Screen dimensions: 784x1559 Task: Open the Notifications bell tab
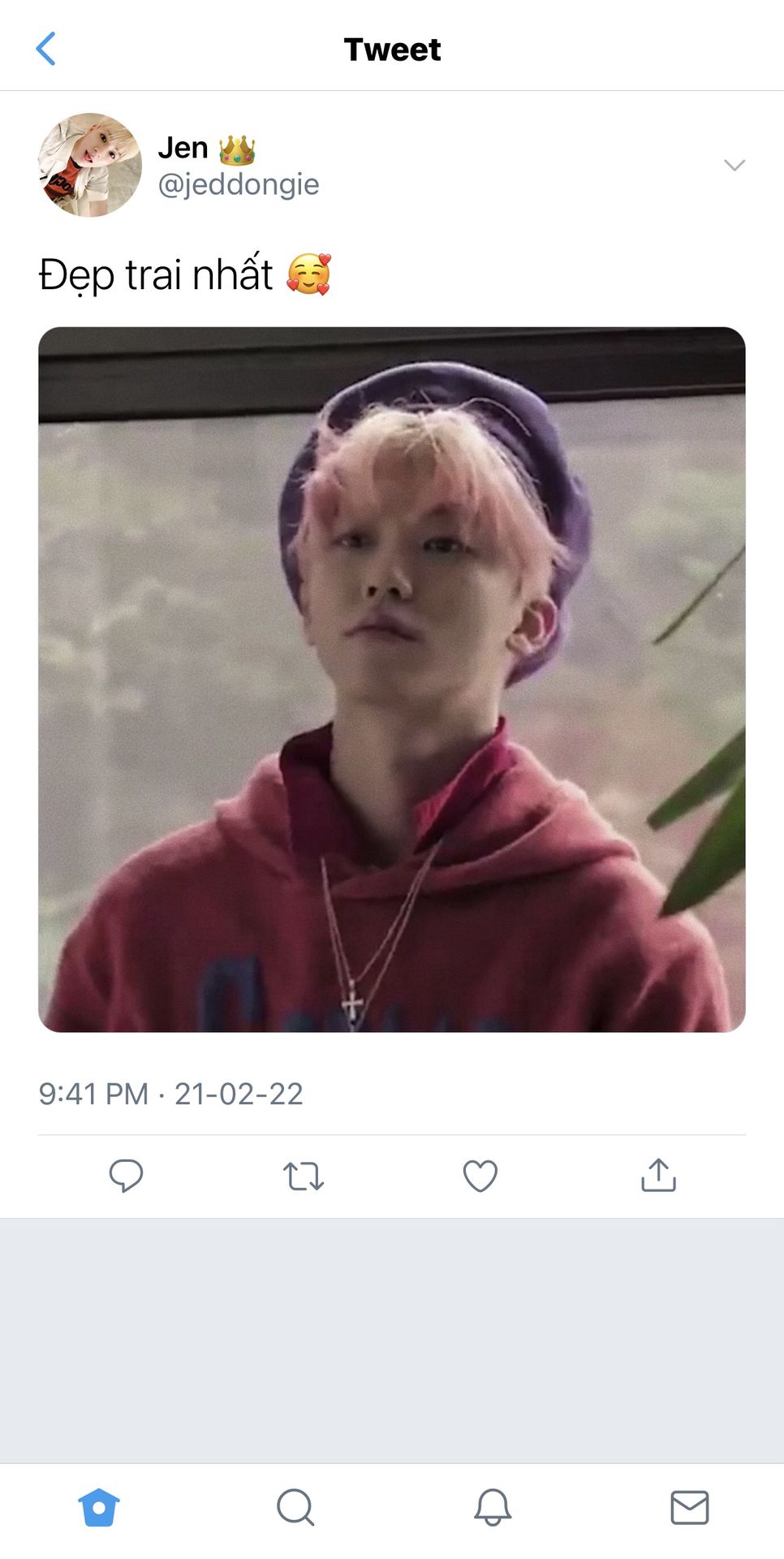(x=493, y=1507)
